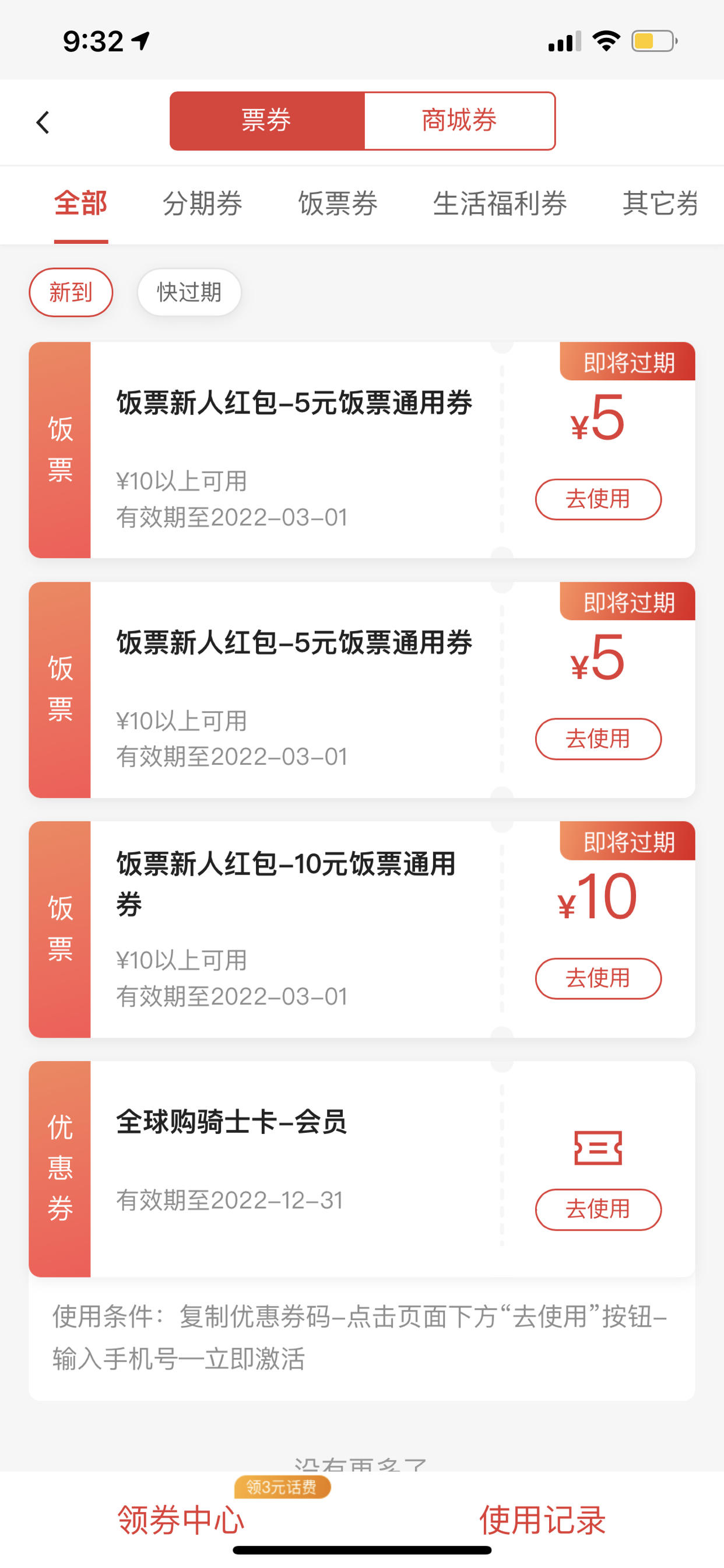
Task: Open the 生活福利券 tab
Action: tap(500, 204)
